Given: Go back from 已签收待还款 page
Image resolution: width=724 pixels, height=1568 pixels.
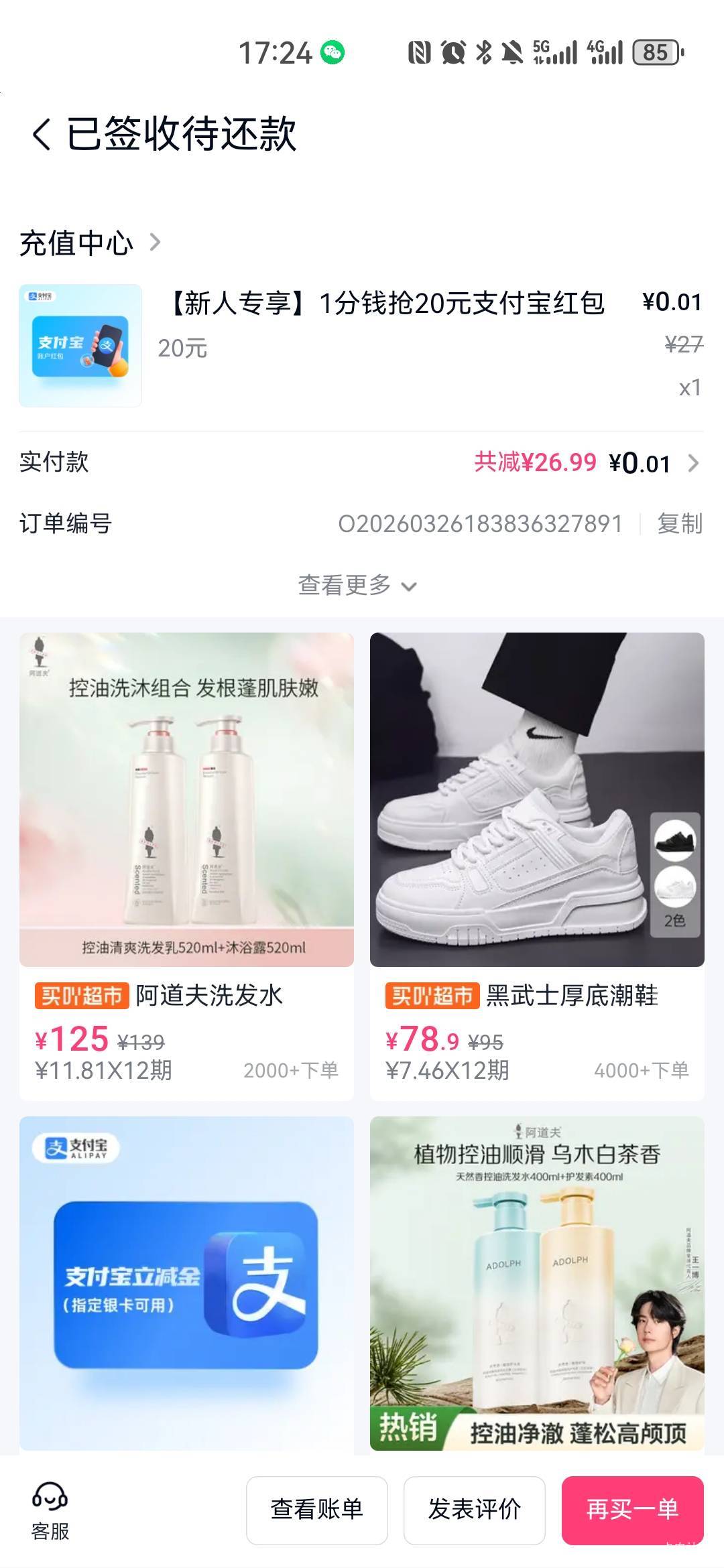Looking at the screenshot, I should click(42, 134).
